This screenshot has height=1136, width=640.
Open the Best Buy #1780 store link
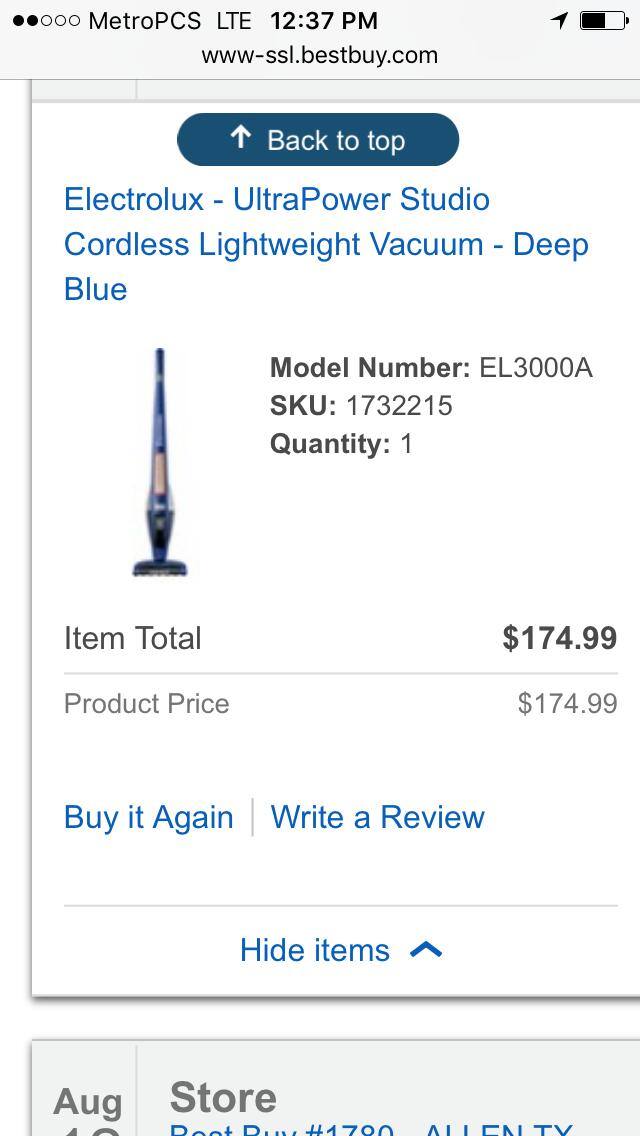click(x=370, y=1128)
